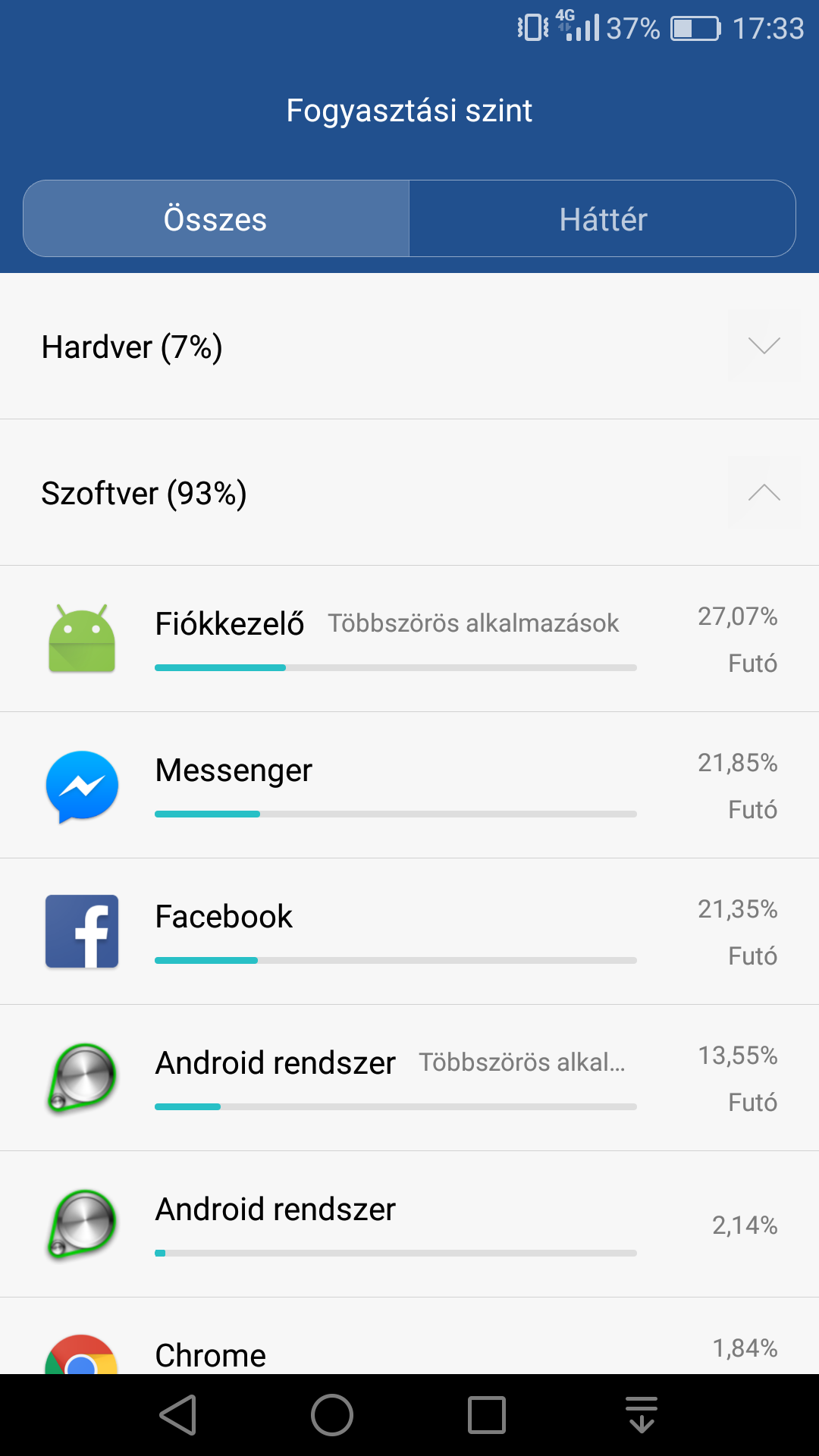This screenshot has width=819, height=1456.
Task: Open Android rendszer entry with 2,14%
Action: coord(409,1225)
